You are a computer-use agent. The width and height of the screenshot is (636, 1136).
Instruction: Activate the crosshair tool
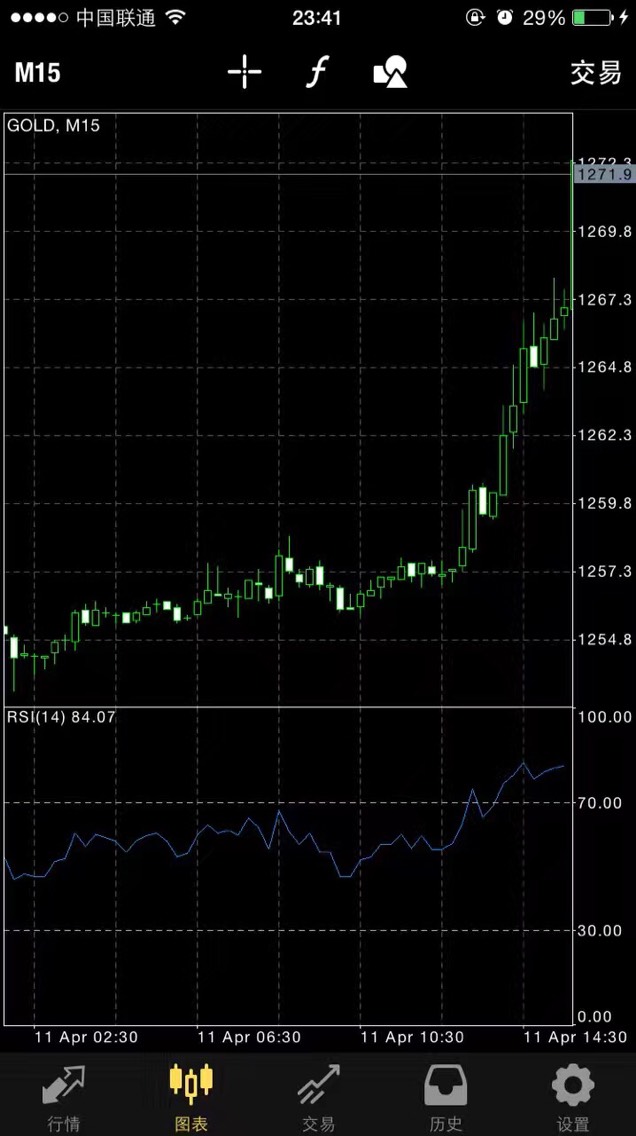tap(244, 72)
